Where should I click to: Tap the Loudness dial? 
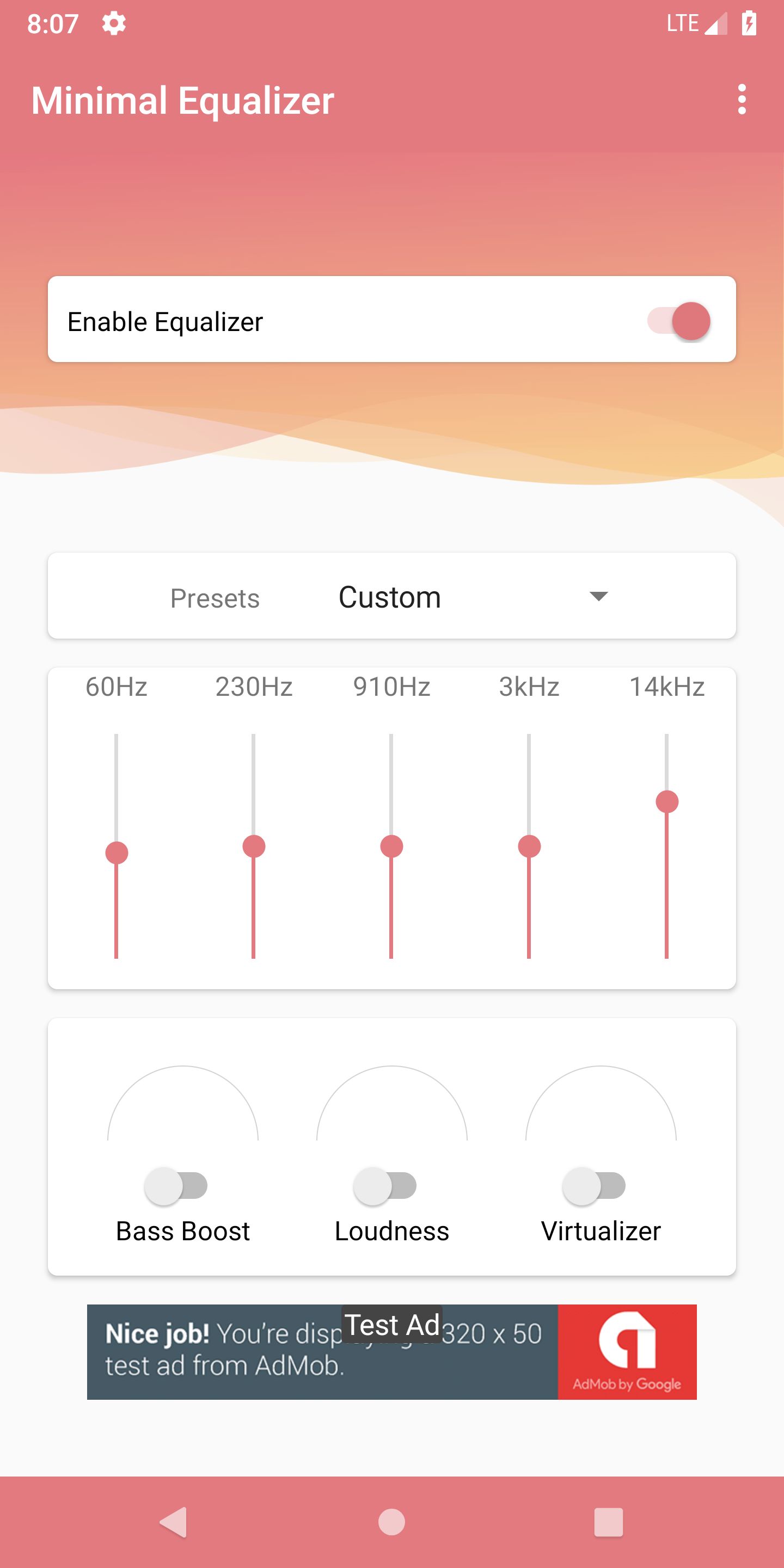click(x=392, y=1104)
